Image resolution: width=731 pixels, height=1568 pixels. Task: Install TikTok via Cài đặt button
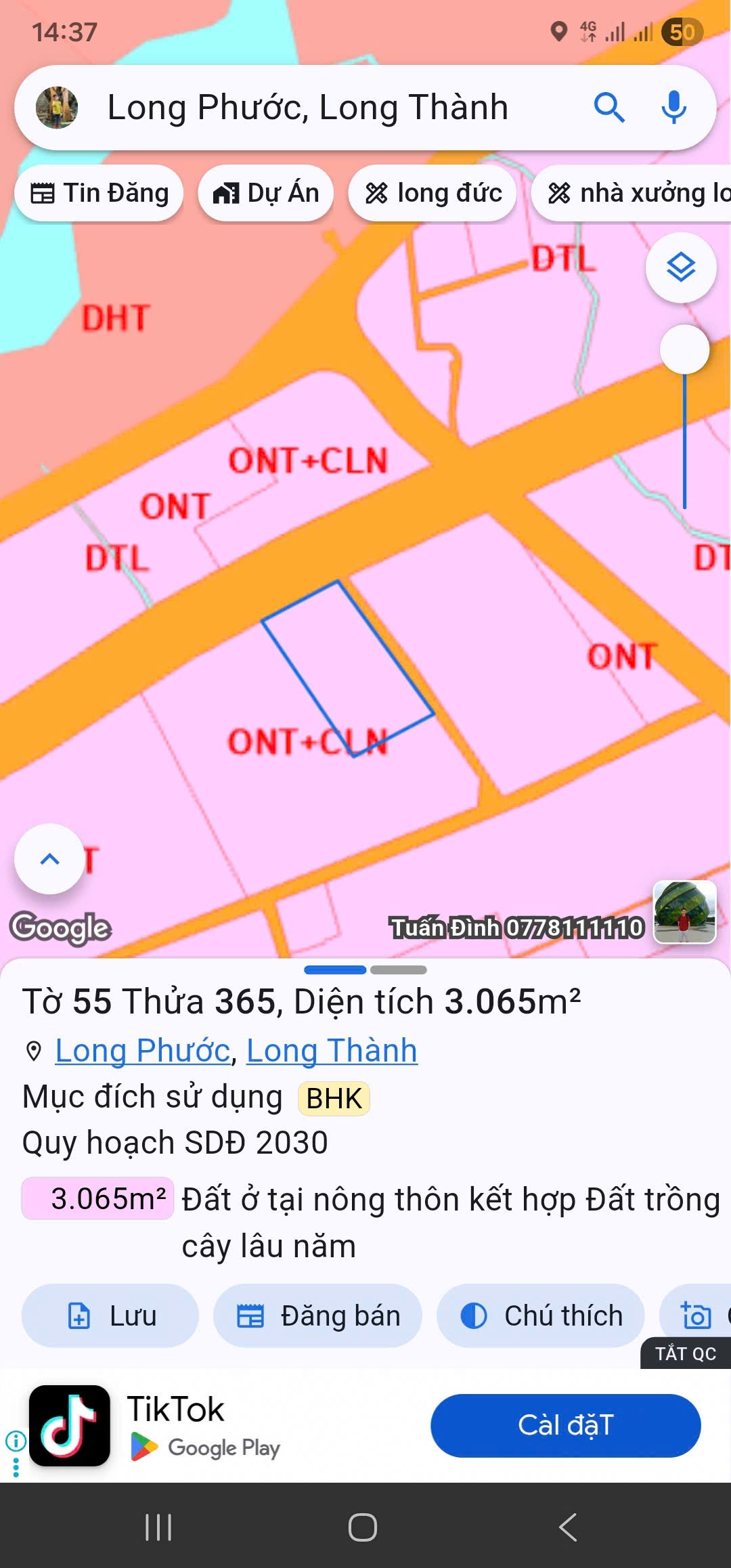click(566, 1425)
